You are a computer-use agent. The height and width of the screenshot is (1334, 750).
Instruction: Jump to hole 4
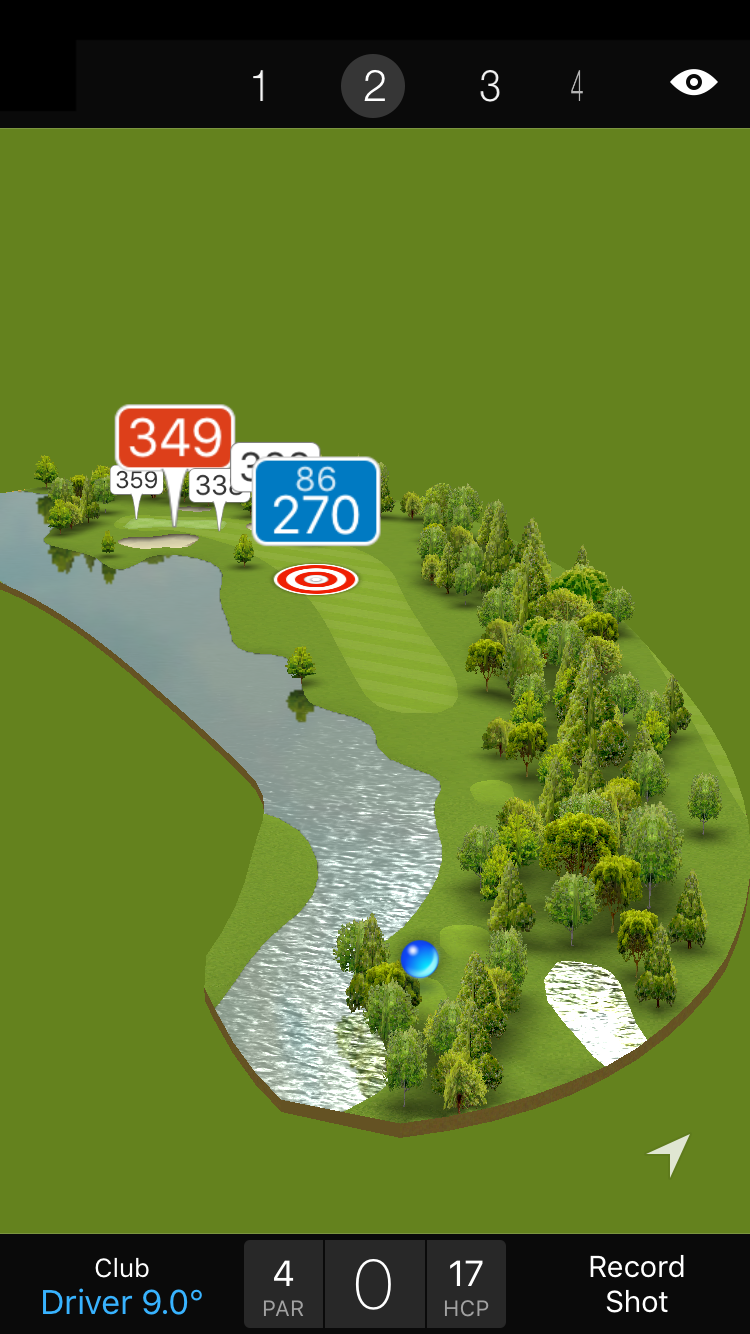point(577,86)
